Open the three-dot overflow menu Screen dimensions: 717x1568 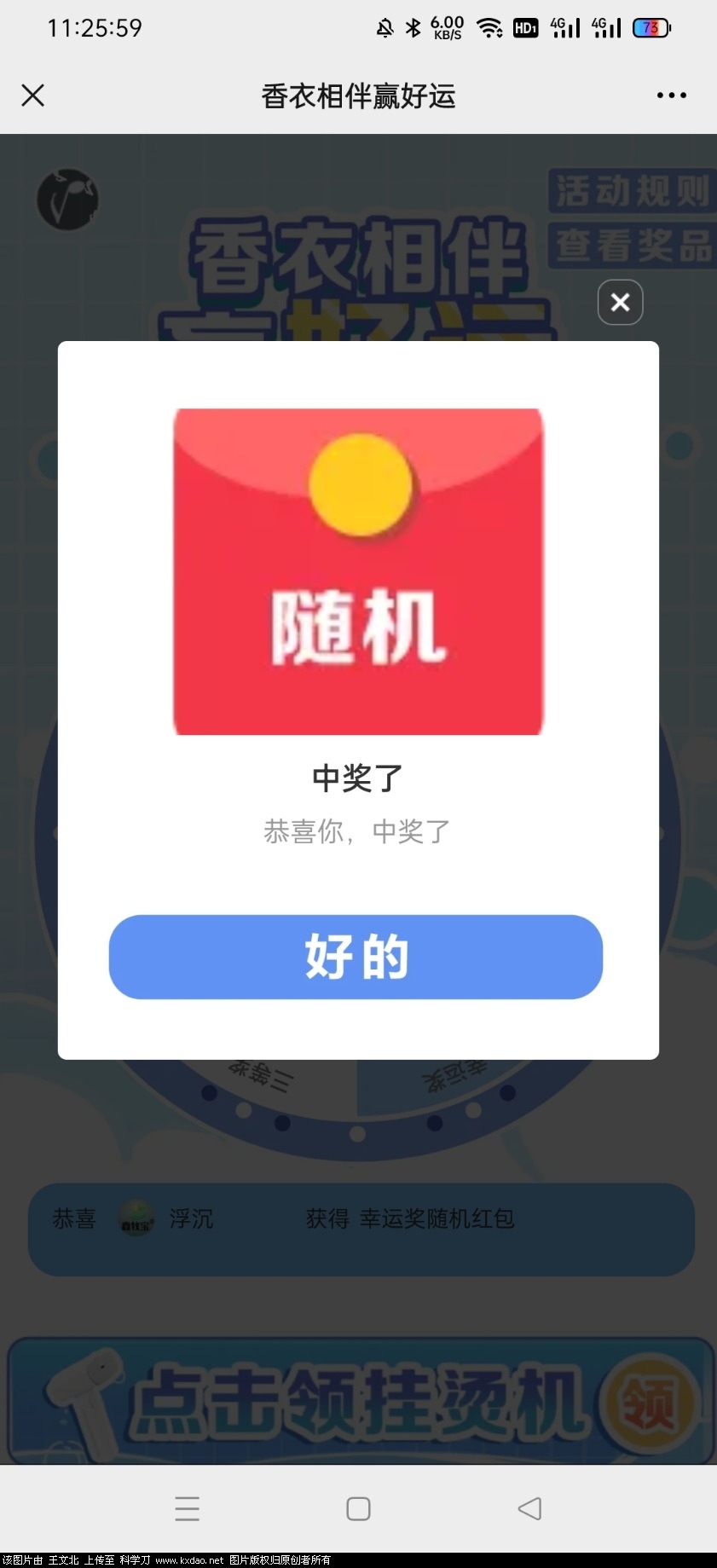(671, 95)
